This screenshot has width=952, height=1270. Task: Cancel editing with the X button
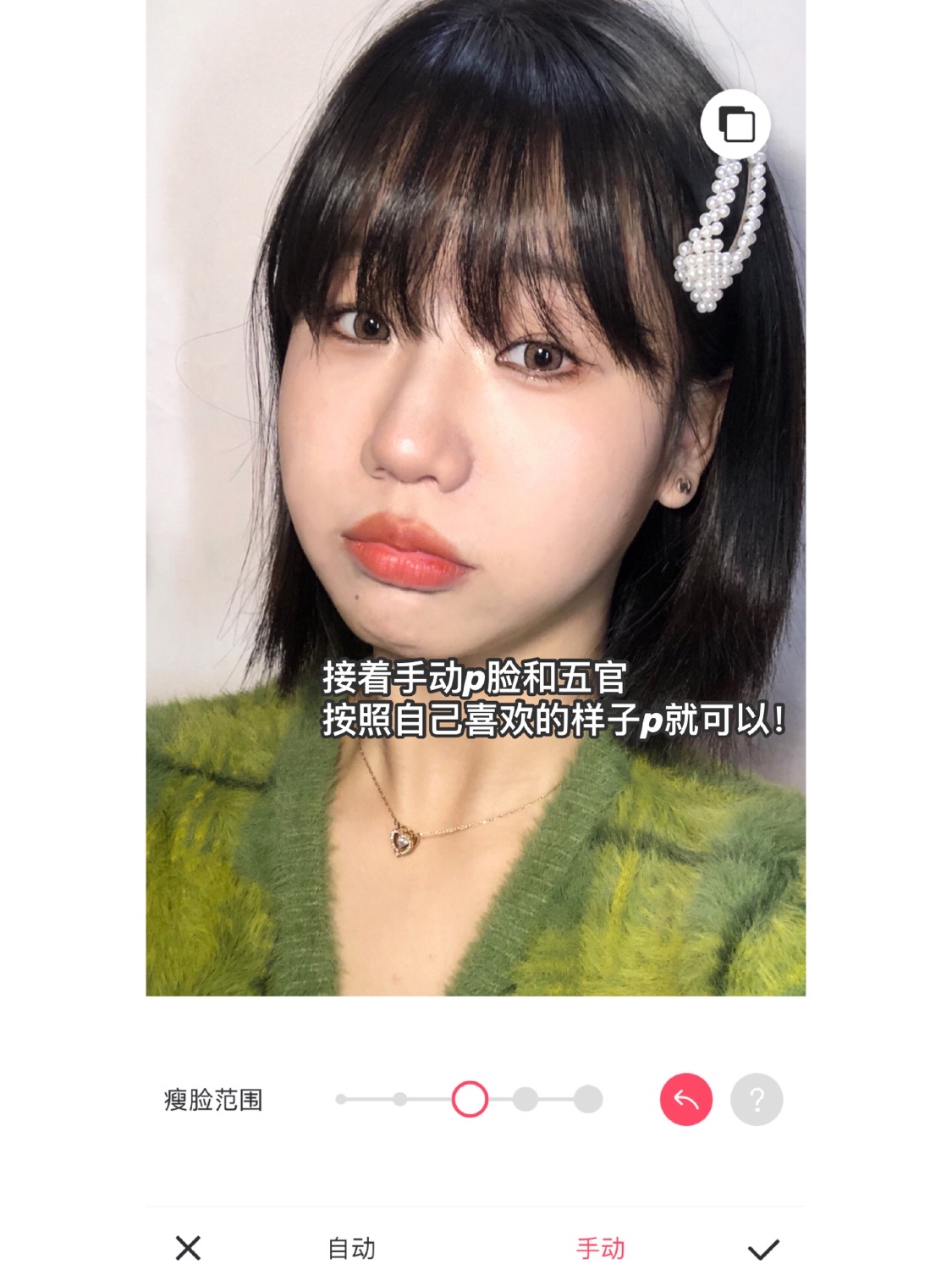(x=188, y=1248)
